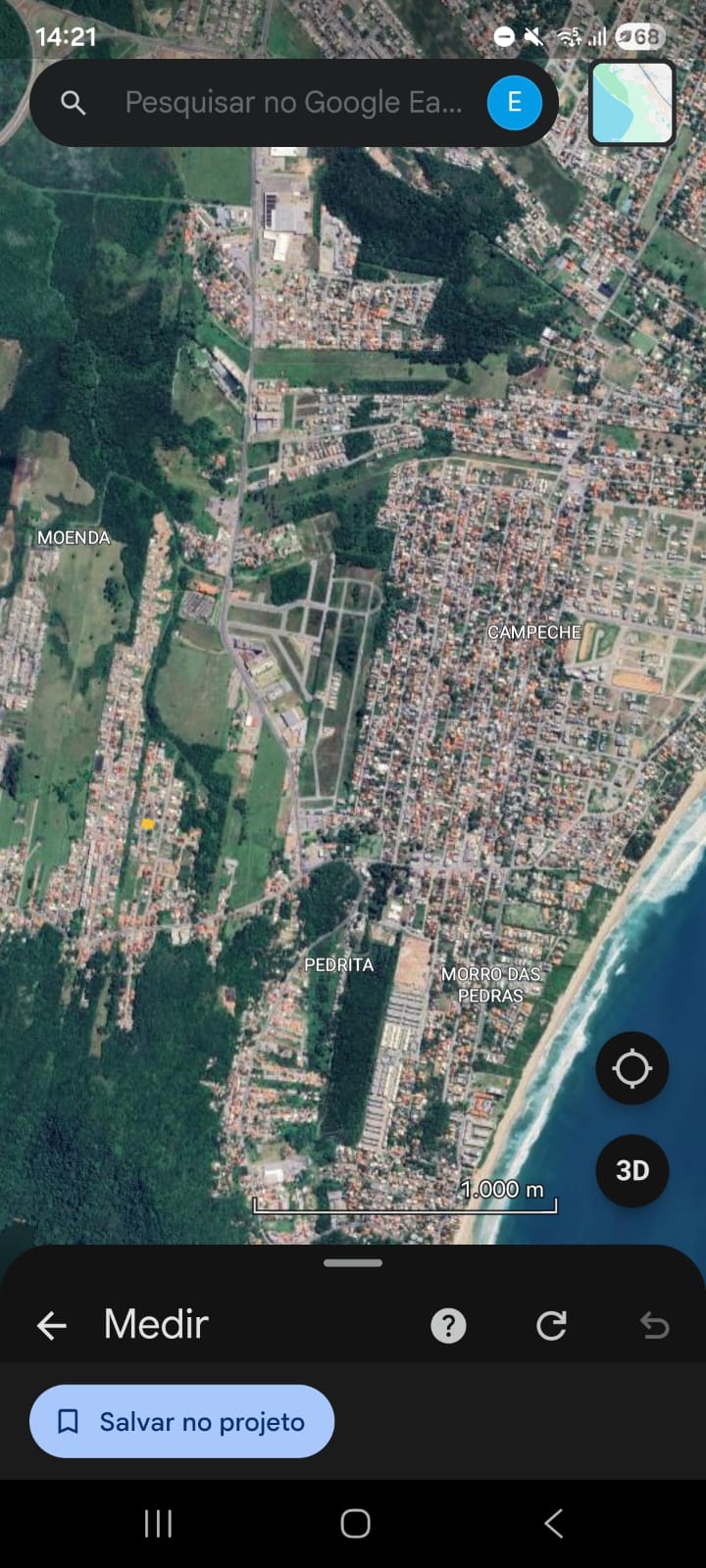Screen dimensions: 706x1568
Task: Switch the map to 3D view
Action: pos(632,1170)
